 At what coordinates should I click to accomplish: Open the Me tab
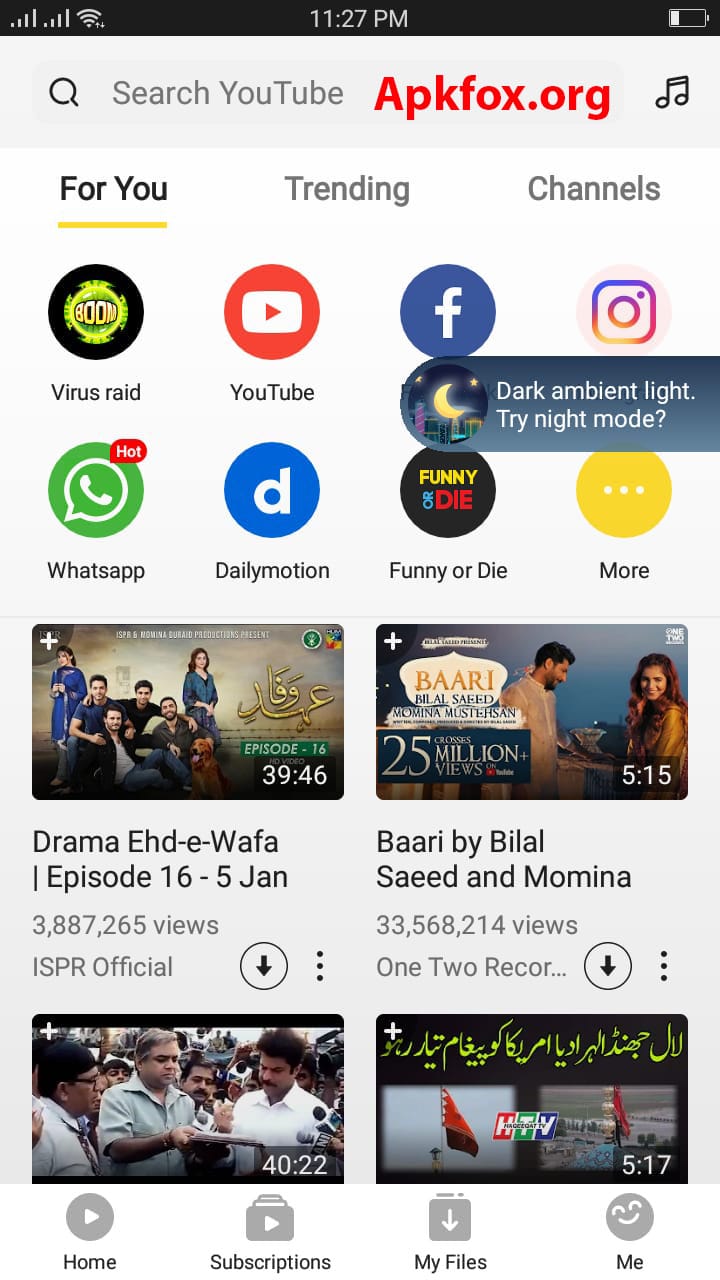pyautogui.click(x=630, y=1233)
